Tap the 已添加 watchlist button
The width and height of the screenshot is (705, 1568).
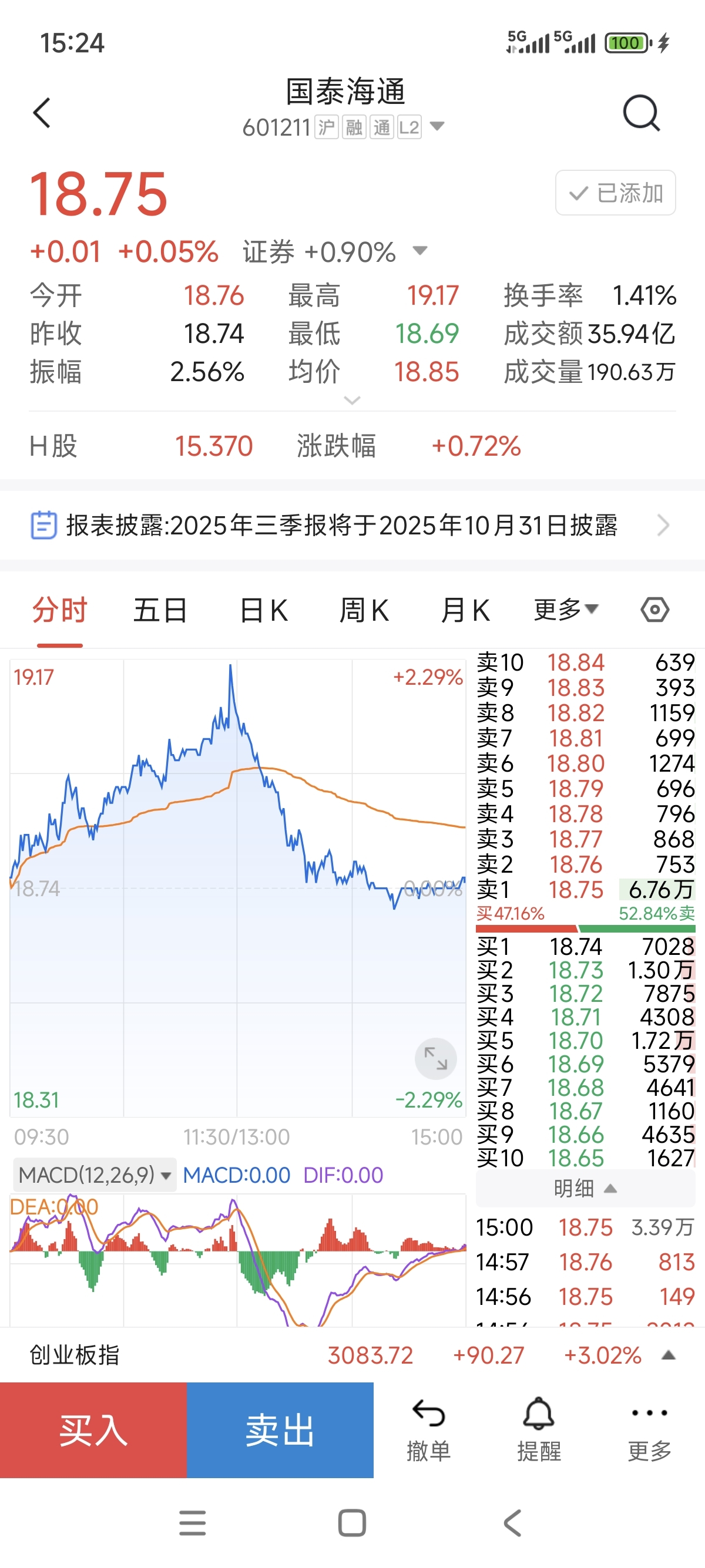(616, 193)
